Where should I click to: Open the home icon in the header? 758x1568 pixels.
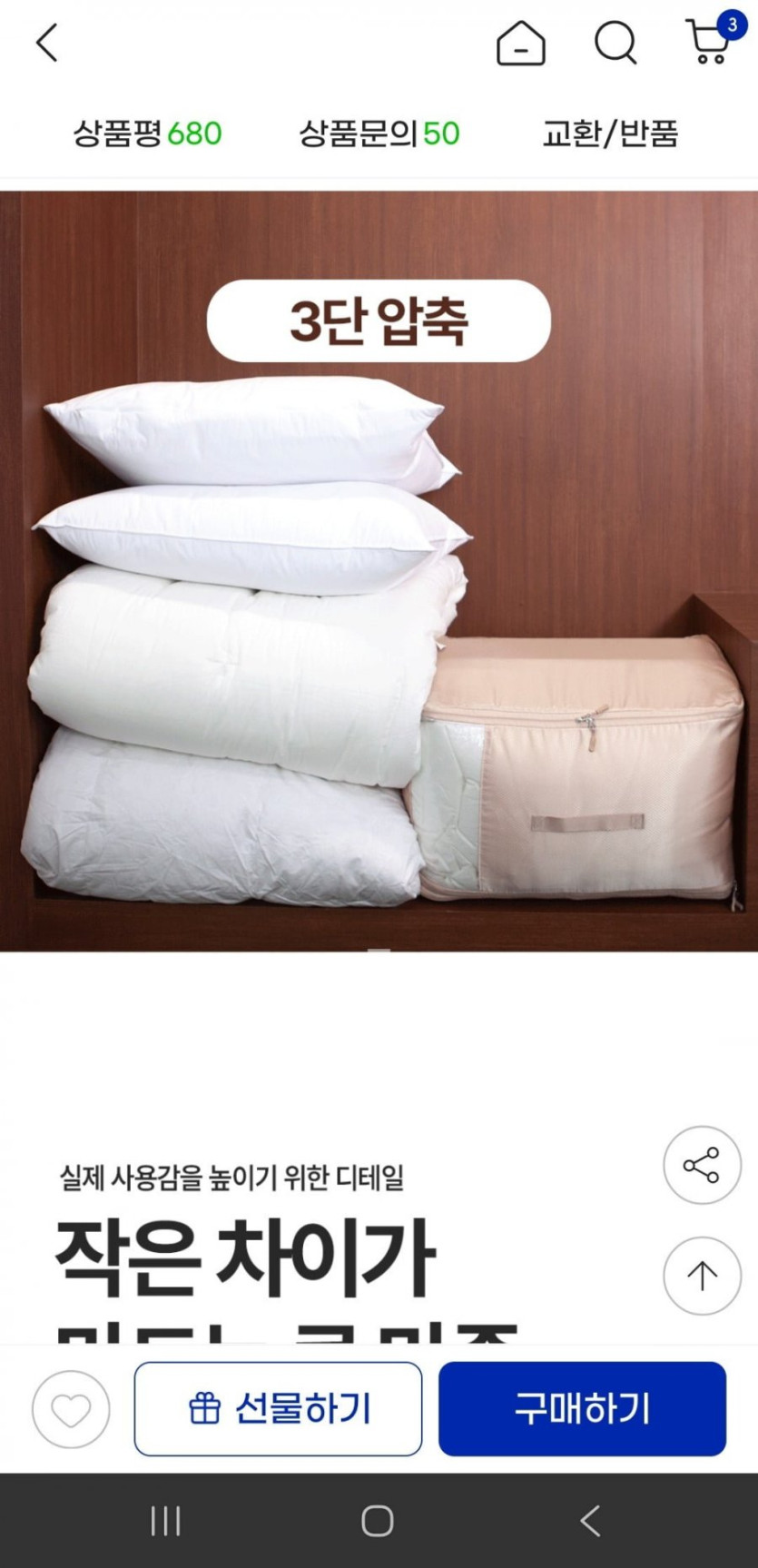click(521, 44)
